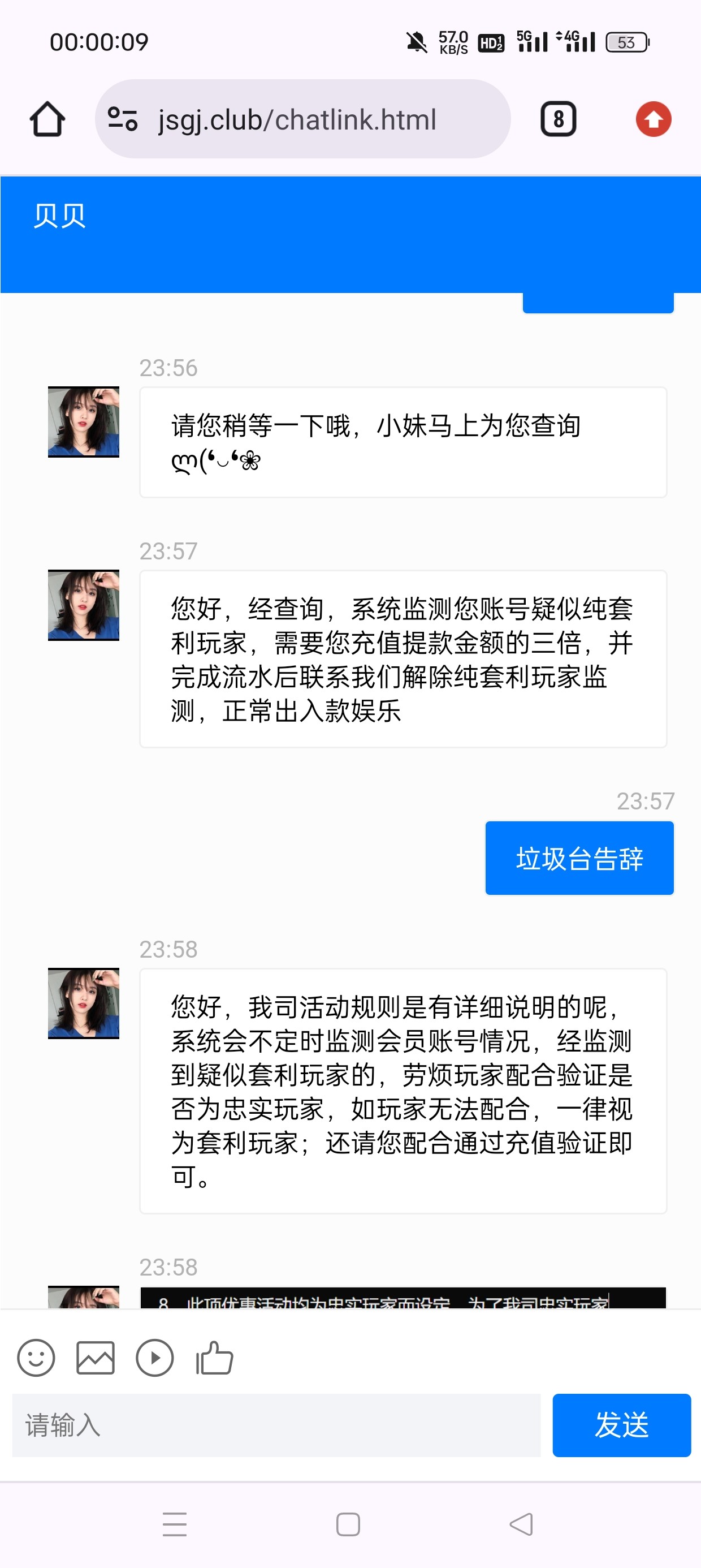The height and width of the screenshot is (1568, 701).
Task: Tap the thumbs-up rating icon
Action: (x=214, y=1358)
